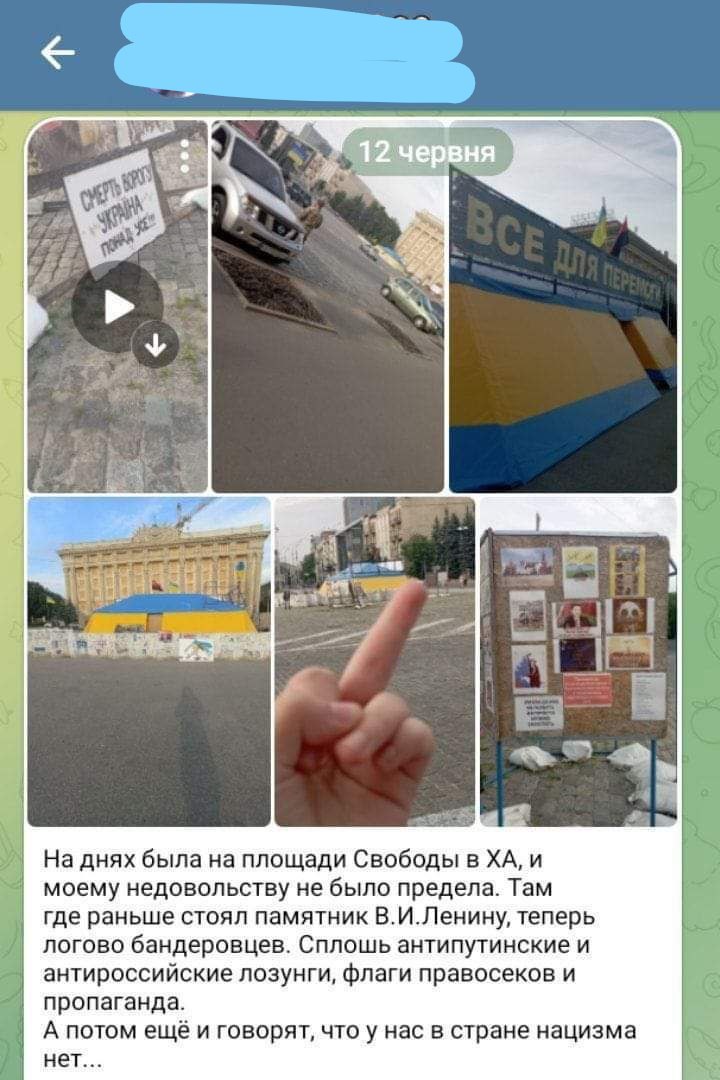Screen dimensions: 720x1080
Task: Open the video's three-dot options
Action: click(186, 157)
